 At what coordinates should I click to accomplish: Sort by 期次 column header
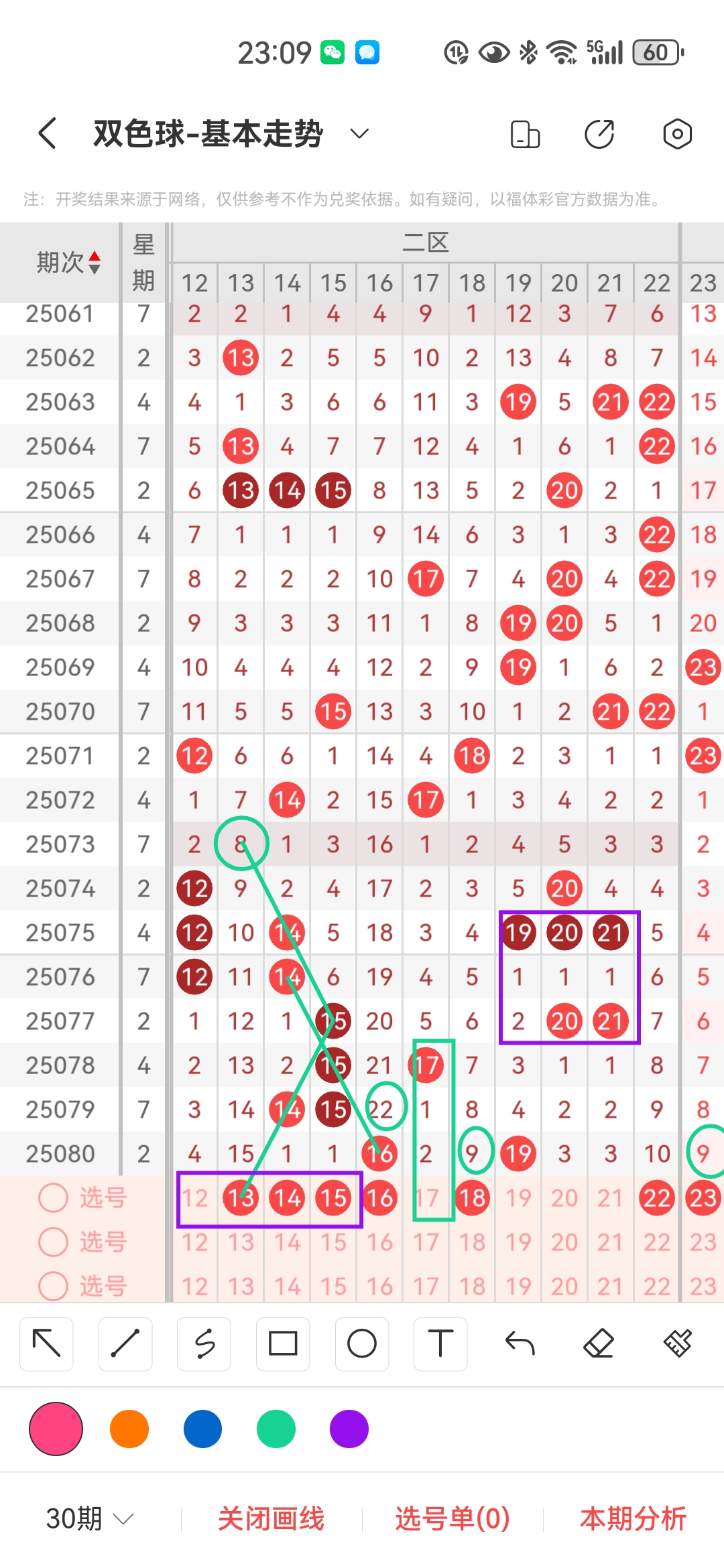click(67, 262)
